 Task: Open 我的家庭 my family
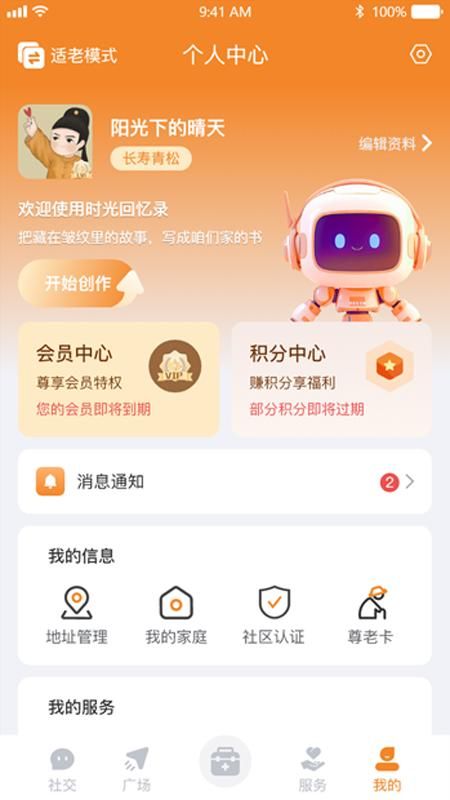coord(176,615)
